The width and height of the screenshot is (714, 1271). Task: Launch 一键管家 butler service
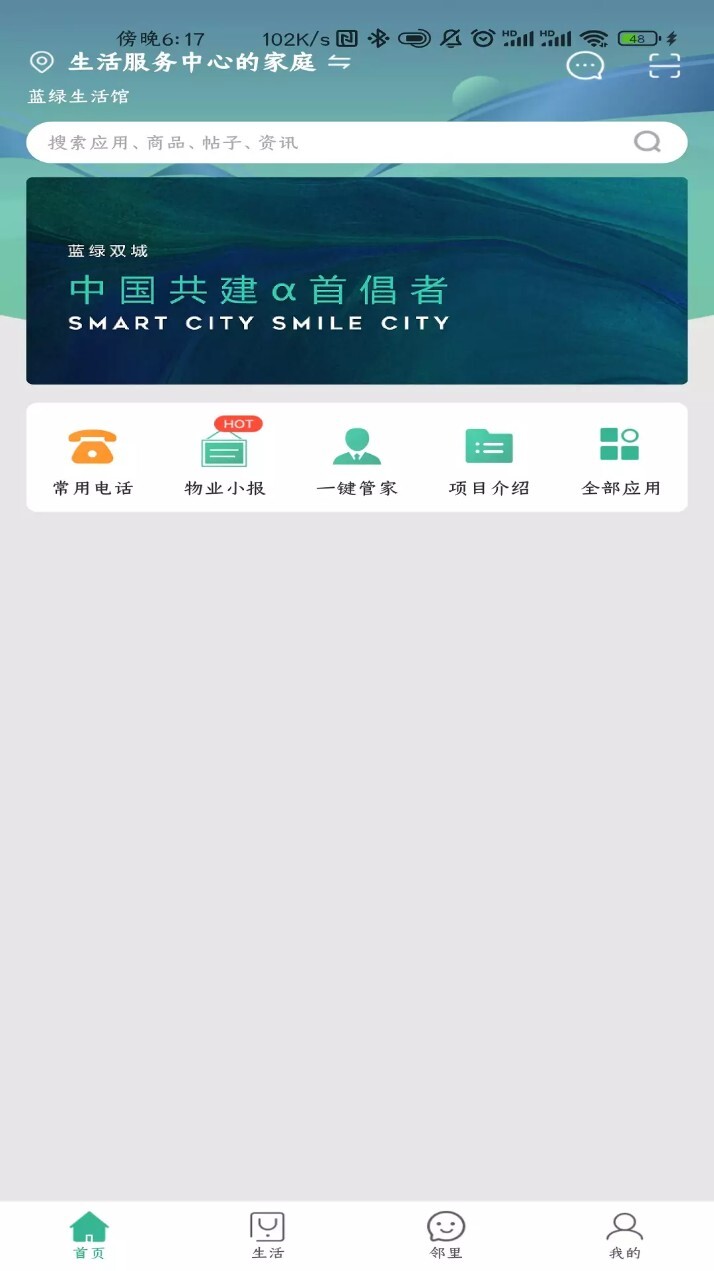point(357,460)
